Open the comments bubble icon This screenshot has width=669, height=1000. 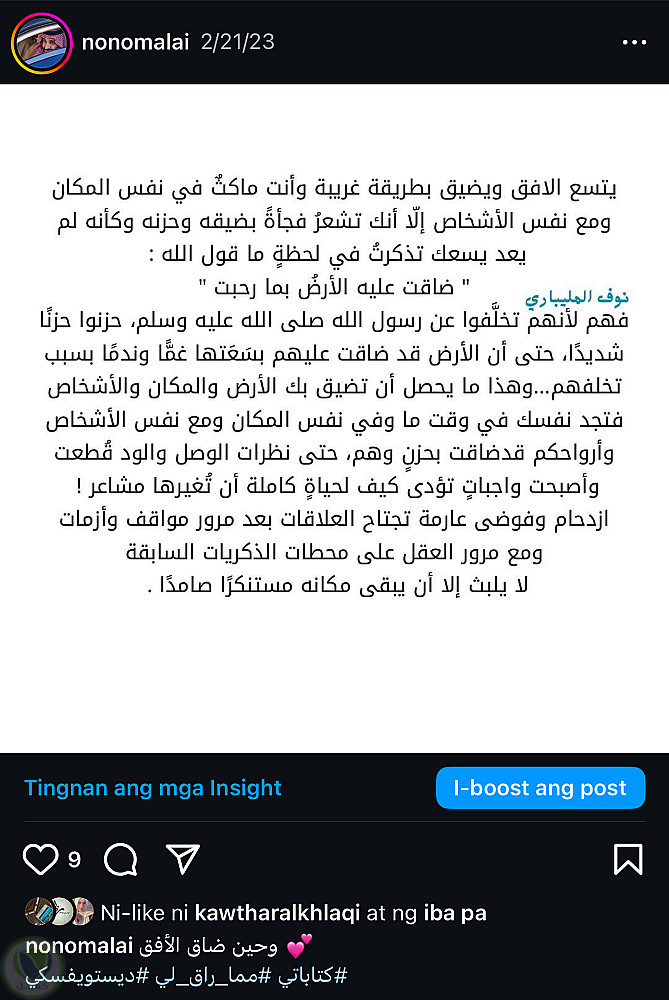tap(120, 859)
